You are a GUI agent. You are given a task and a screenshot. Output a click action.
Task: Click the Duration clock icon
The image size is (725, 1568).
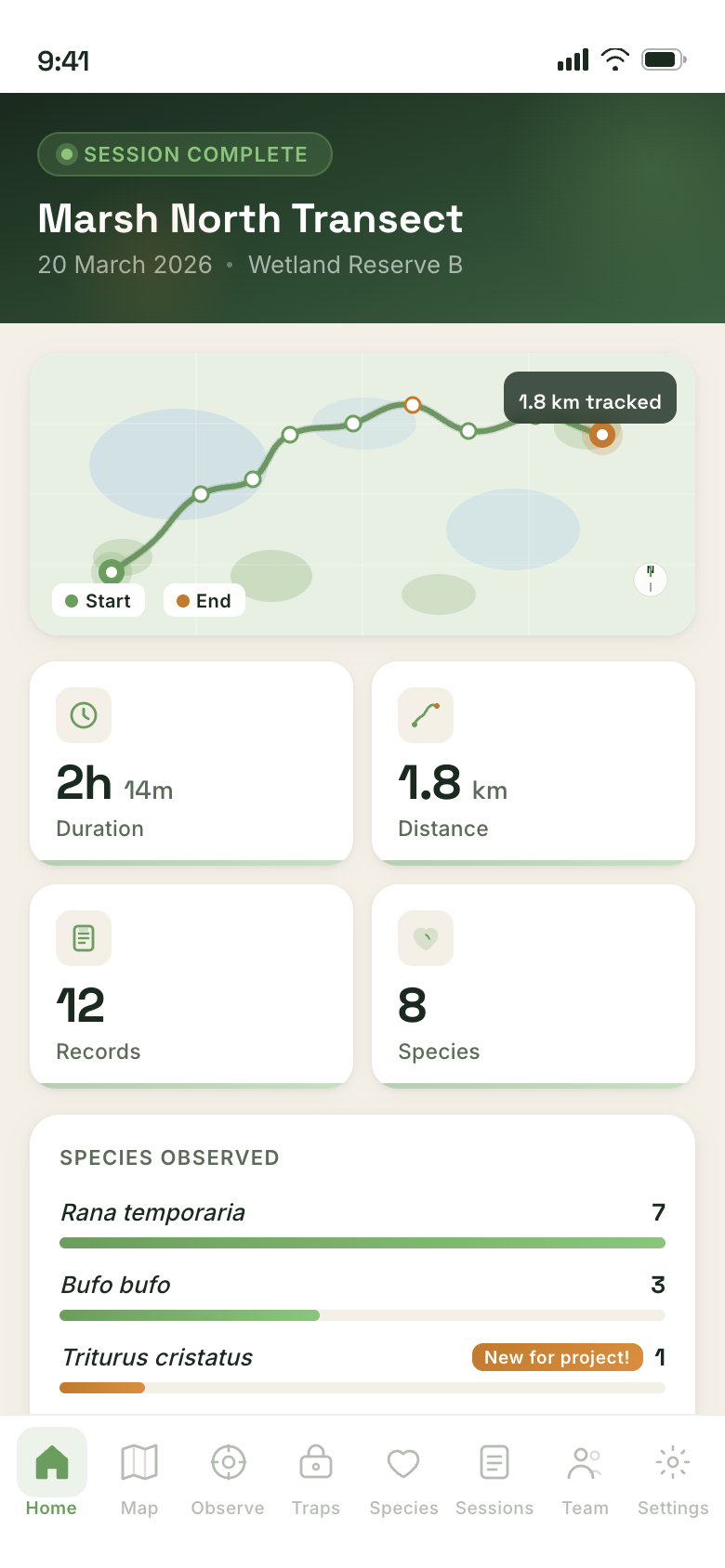tap(83, 715)
